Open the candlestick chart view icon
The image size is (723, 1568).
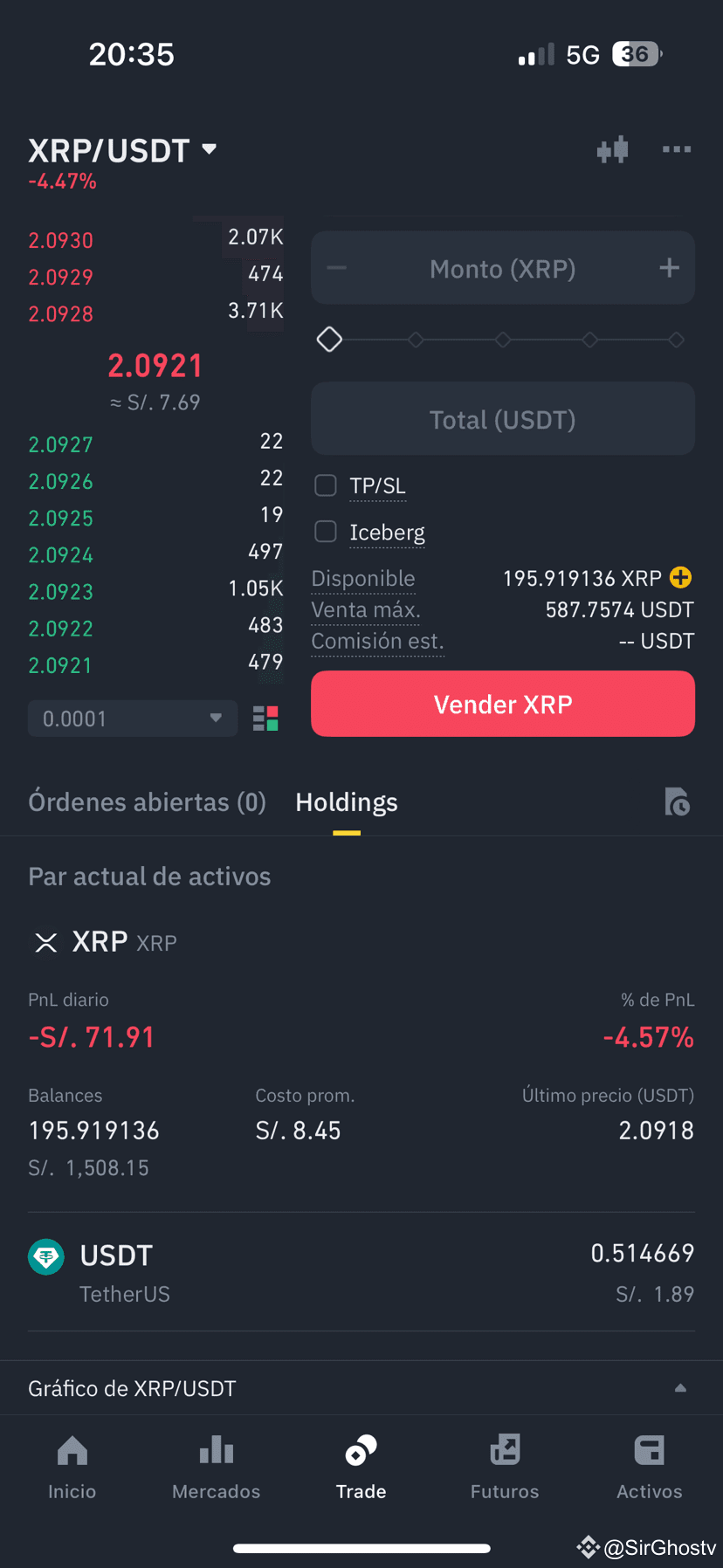click(612, 149)
